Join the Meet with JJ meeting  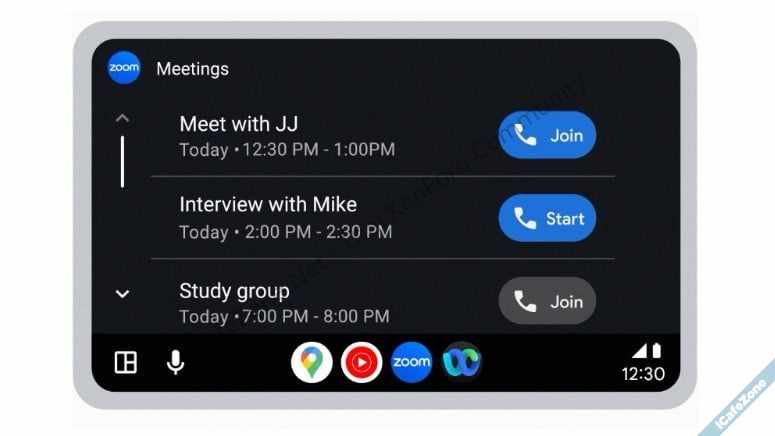coord(547,135)
